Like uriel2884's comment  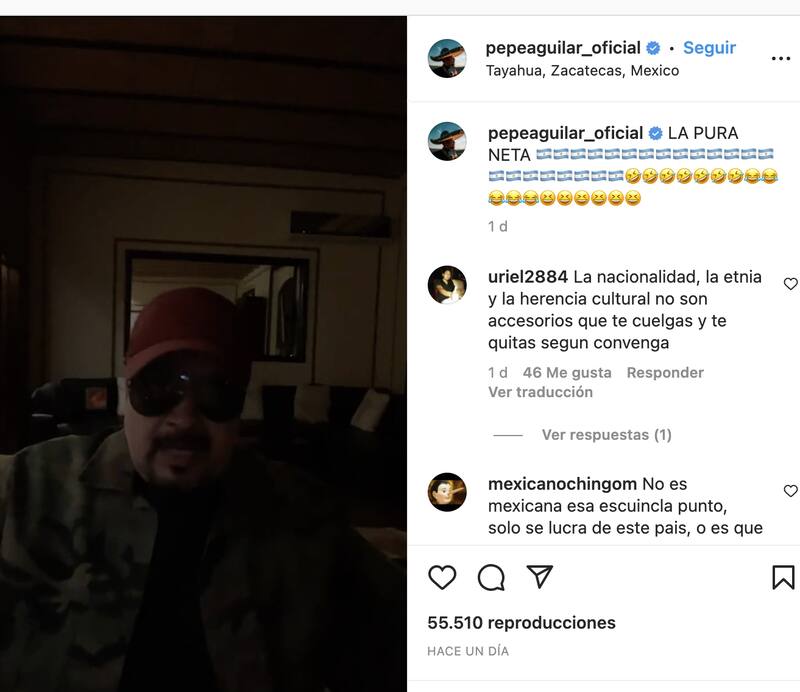[x=790, y=284]
